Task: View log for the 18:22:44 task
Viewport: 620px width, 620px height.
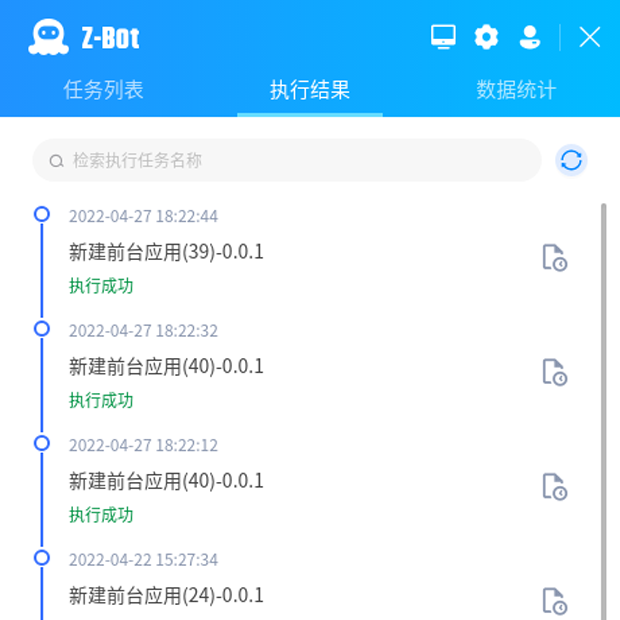Action: pyautogui.click(x=554, y=258)
